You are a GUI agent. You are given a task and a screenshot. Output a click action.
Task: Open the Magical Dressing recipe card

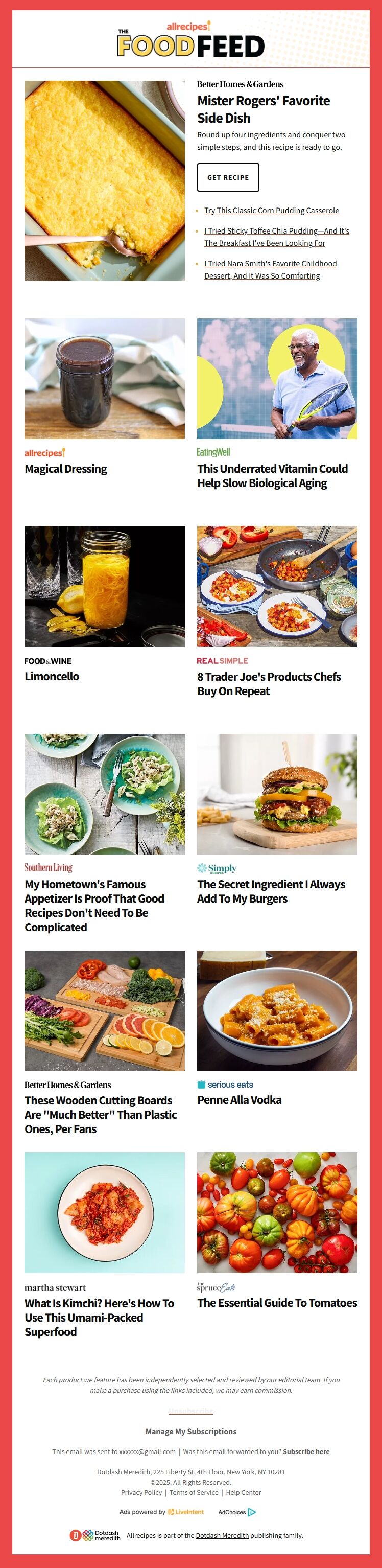pos(66,469)
